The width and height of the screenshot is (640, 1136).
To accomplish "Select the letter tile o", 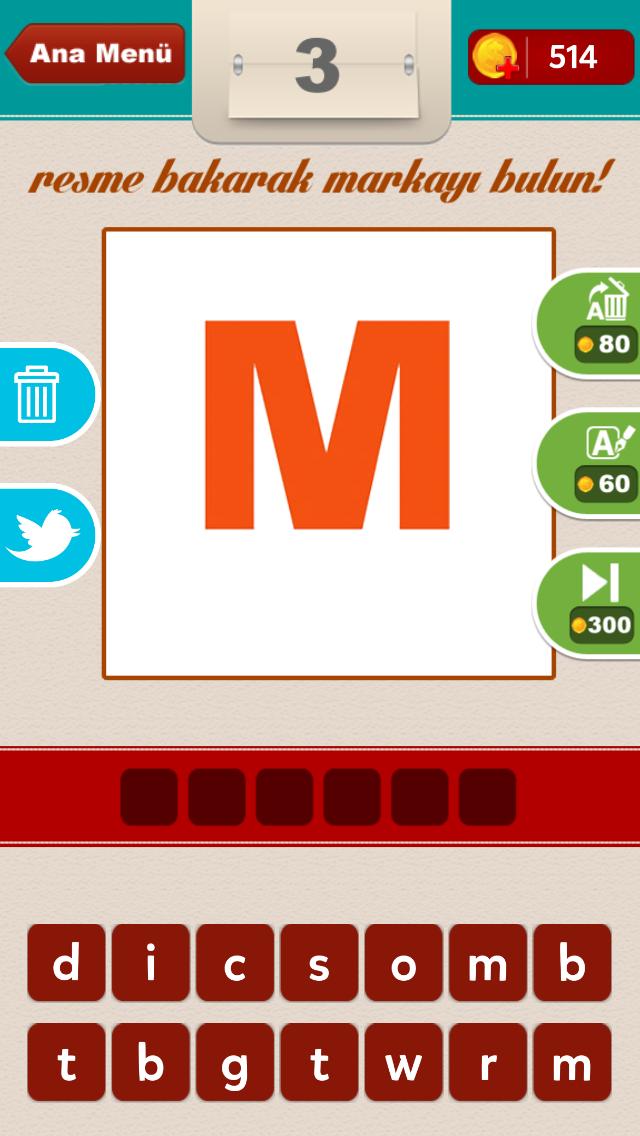I will tap(403, 963).
